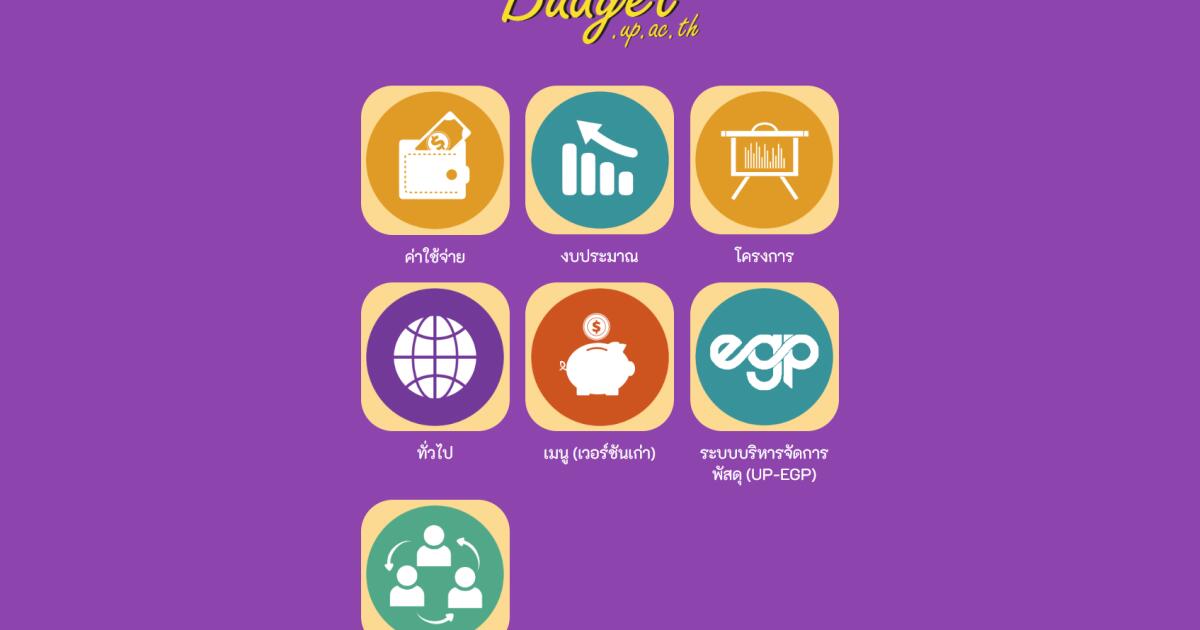The image size is (1200, 630).
Task: Launch the UP-EGP procurement system tile
Action: coord(764,357)
